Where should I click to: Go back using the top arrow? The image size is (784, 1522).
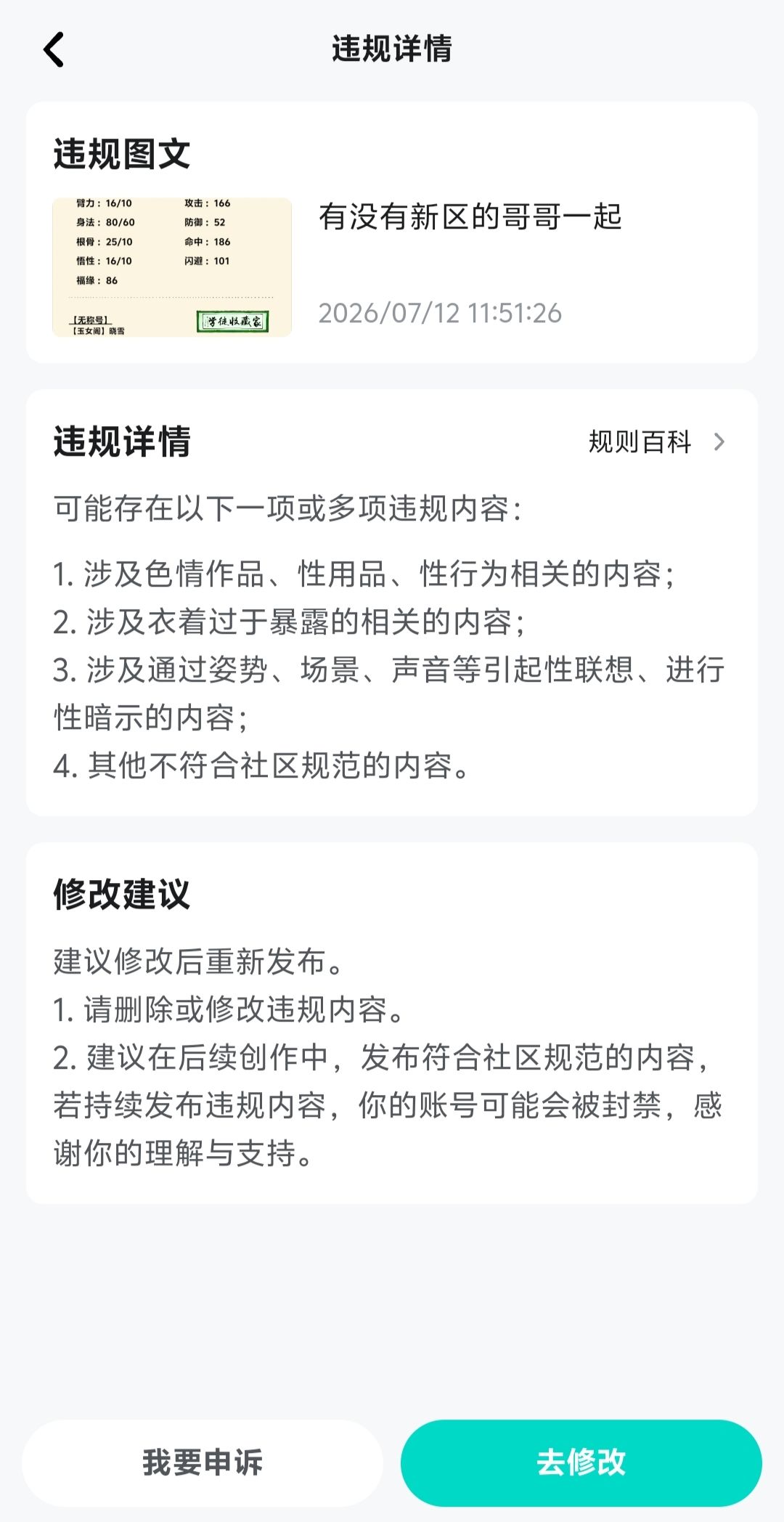(54, 49)
